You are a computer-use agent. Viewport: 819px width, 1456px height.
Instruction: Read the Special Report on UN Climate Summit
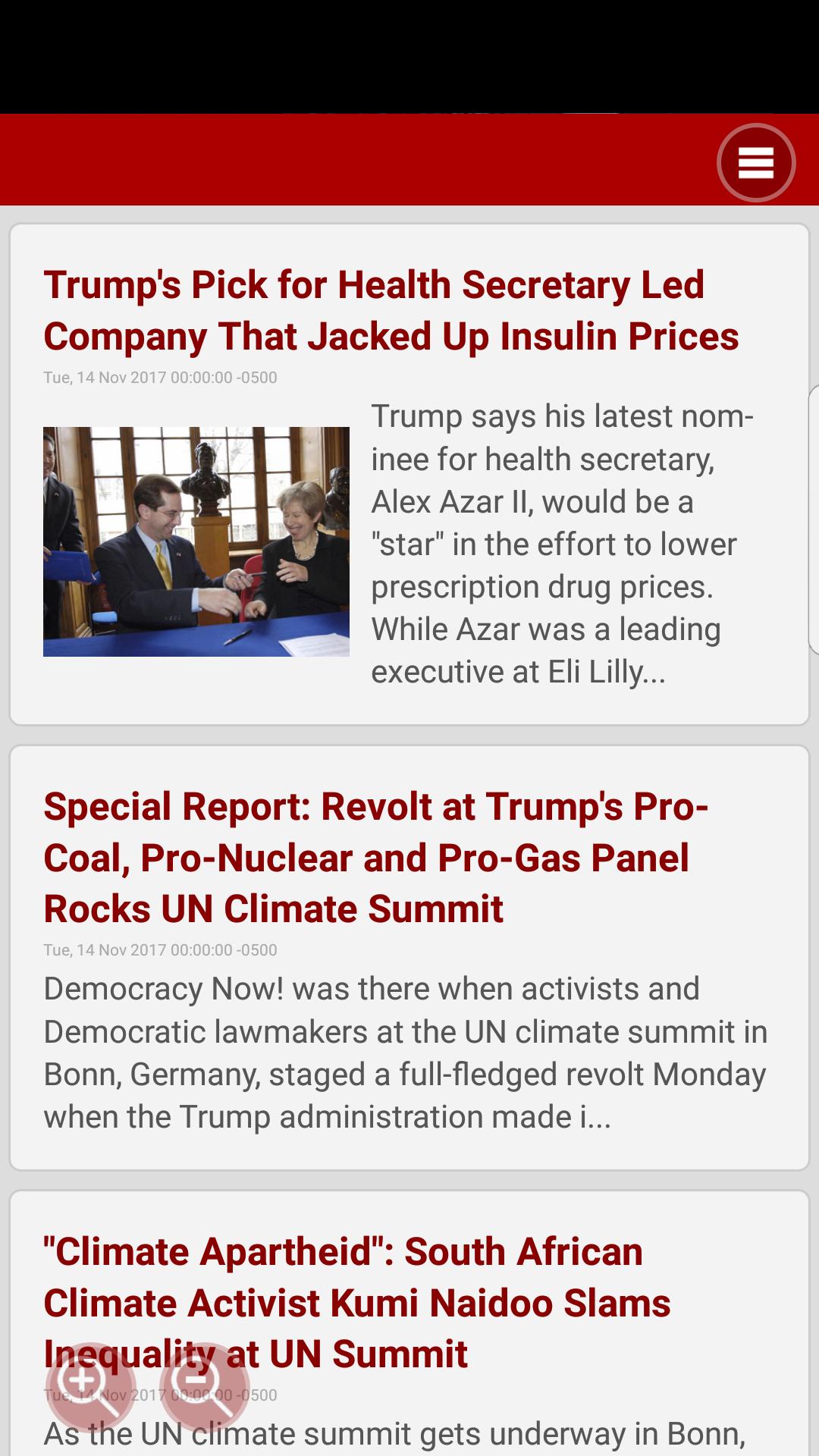pyautogui.click(x=375, y=858)
